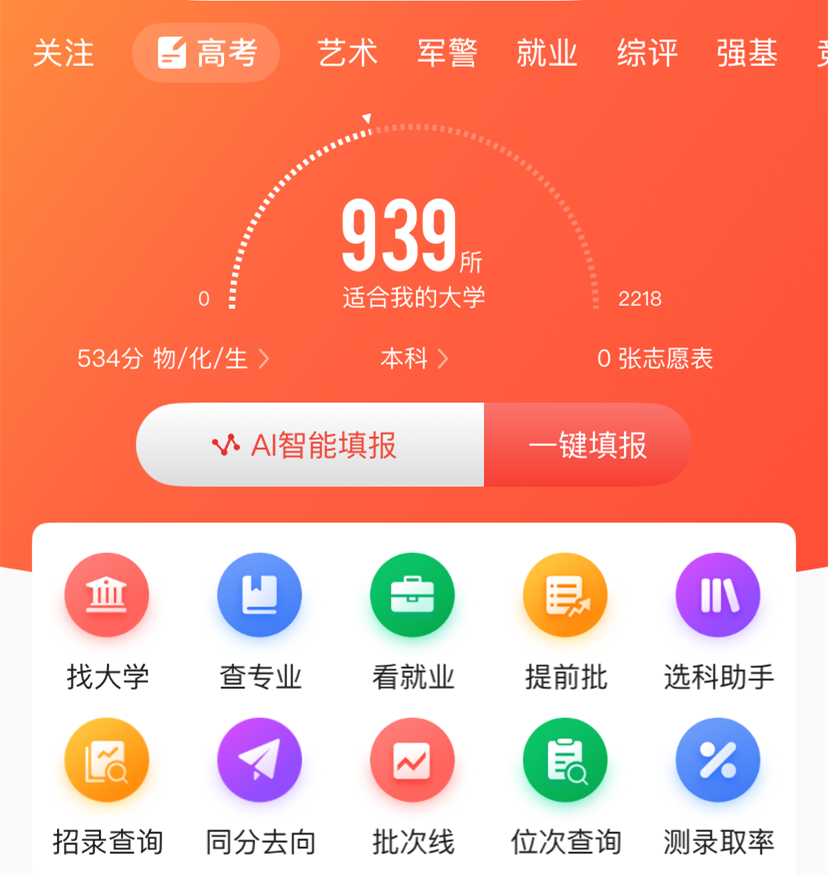Select the 综评 tab
This screenshot has height=875, width=828.
tap(647, 53)
